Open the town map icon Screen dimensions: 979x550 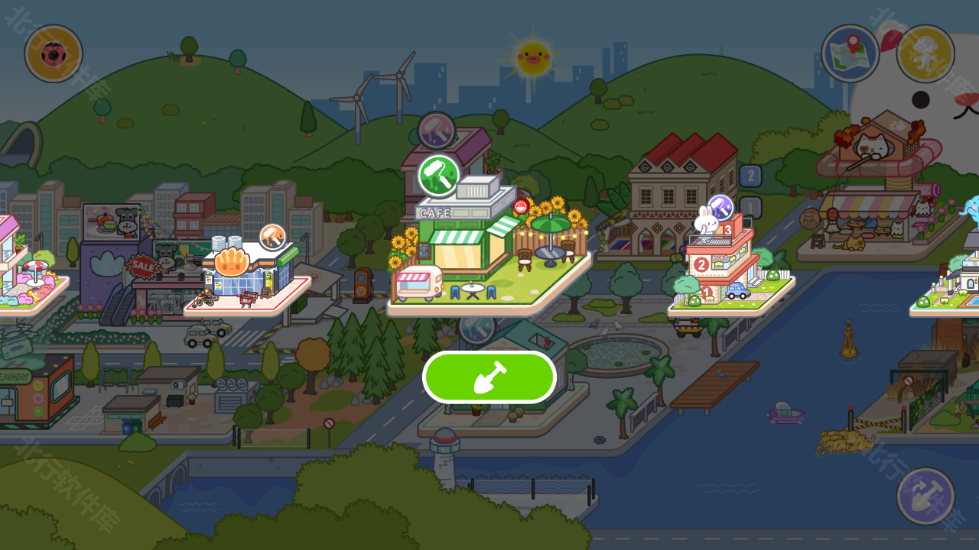[849, 53]
